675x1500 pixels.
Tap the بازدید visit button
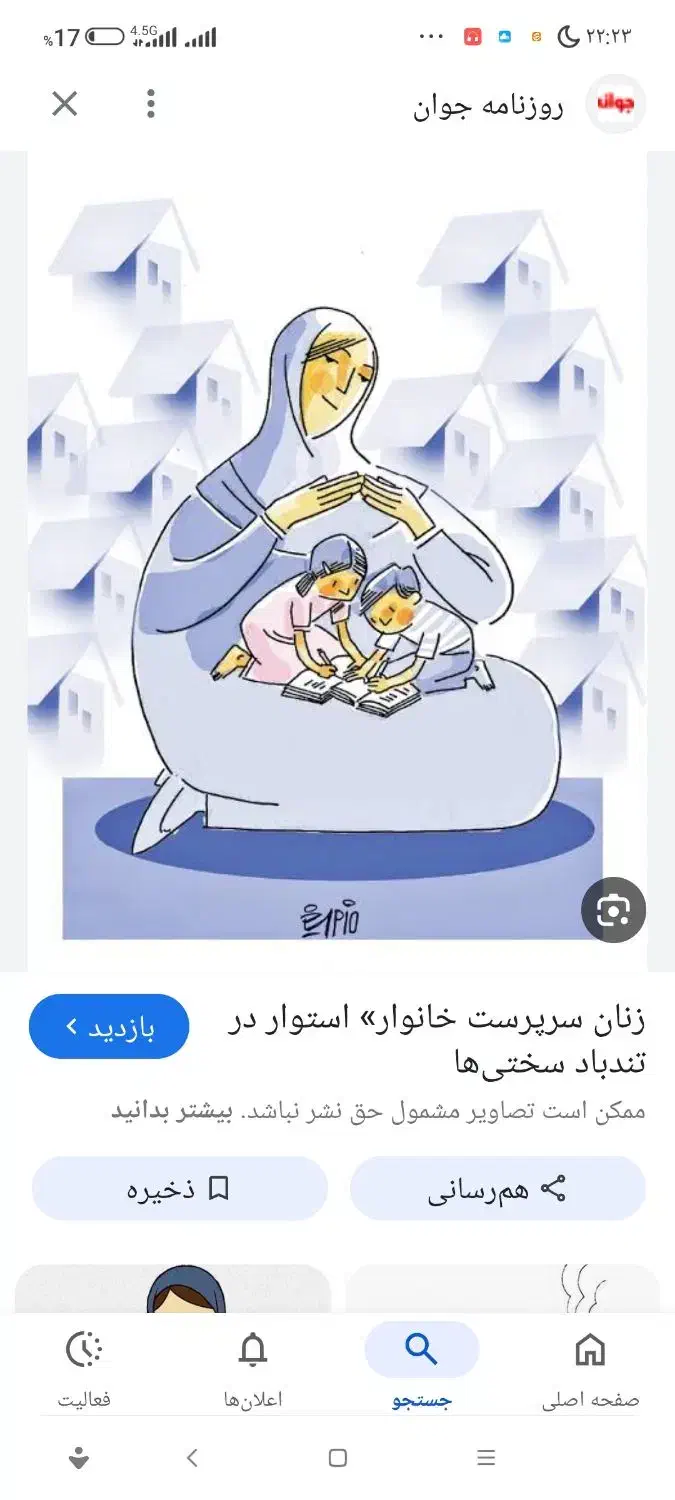[x=109, y=1026]
